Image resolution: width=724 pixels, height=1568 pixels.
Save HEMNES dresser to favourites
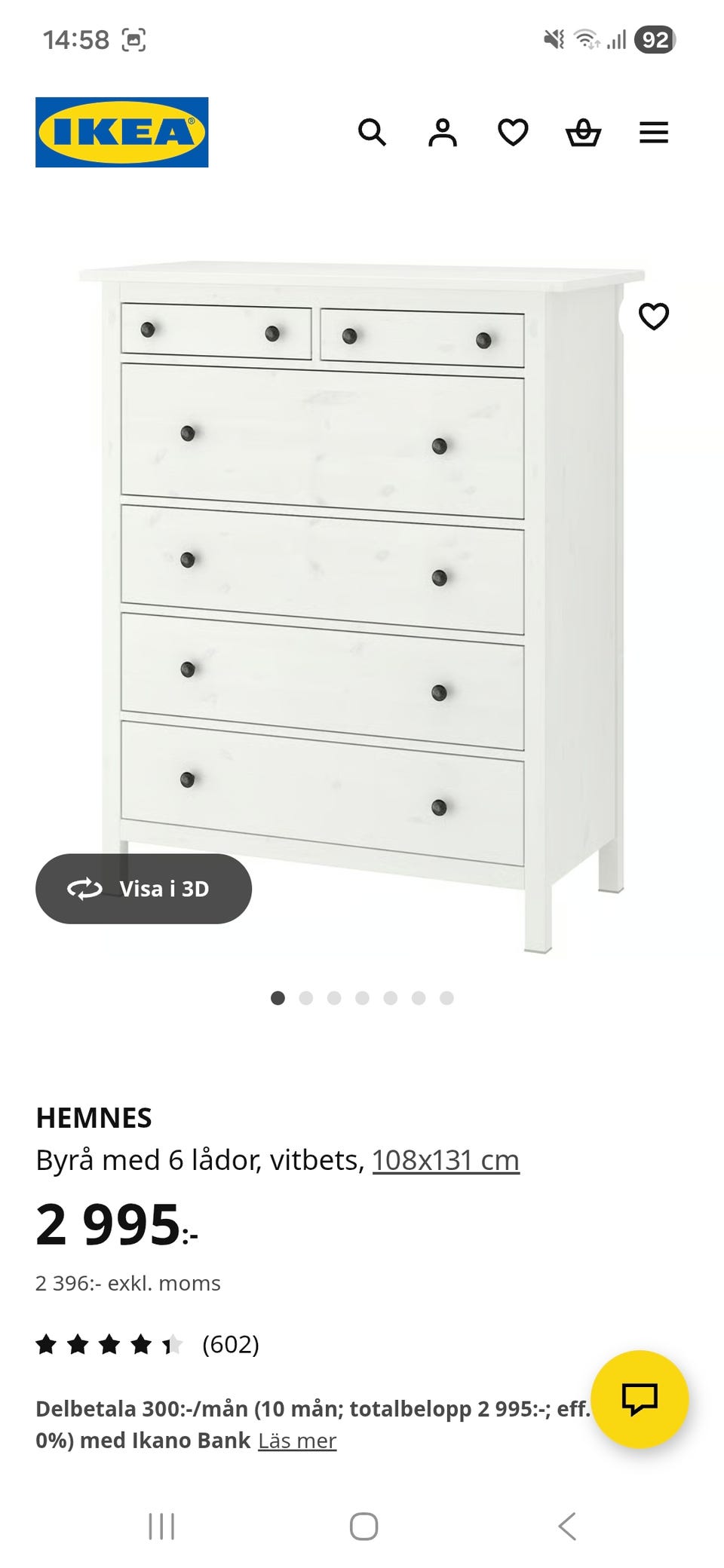(x=653, y=317)
